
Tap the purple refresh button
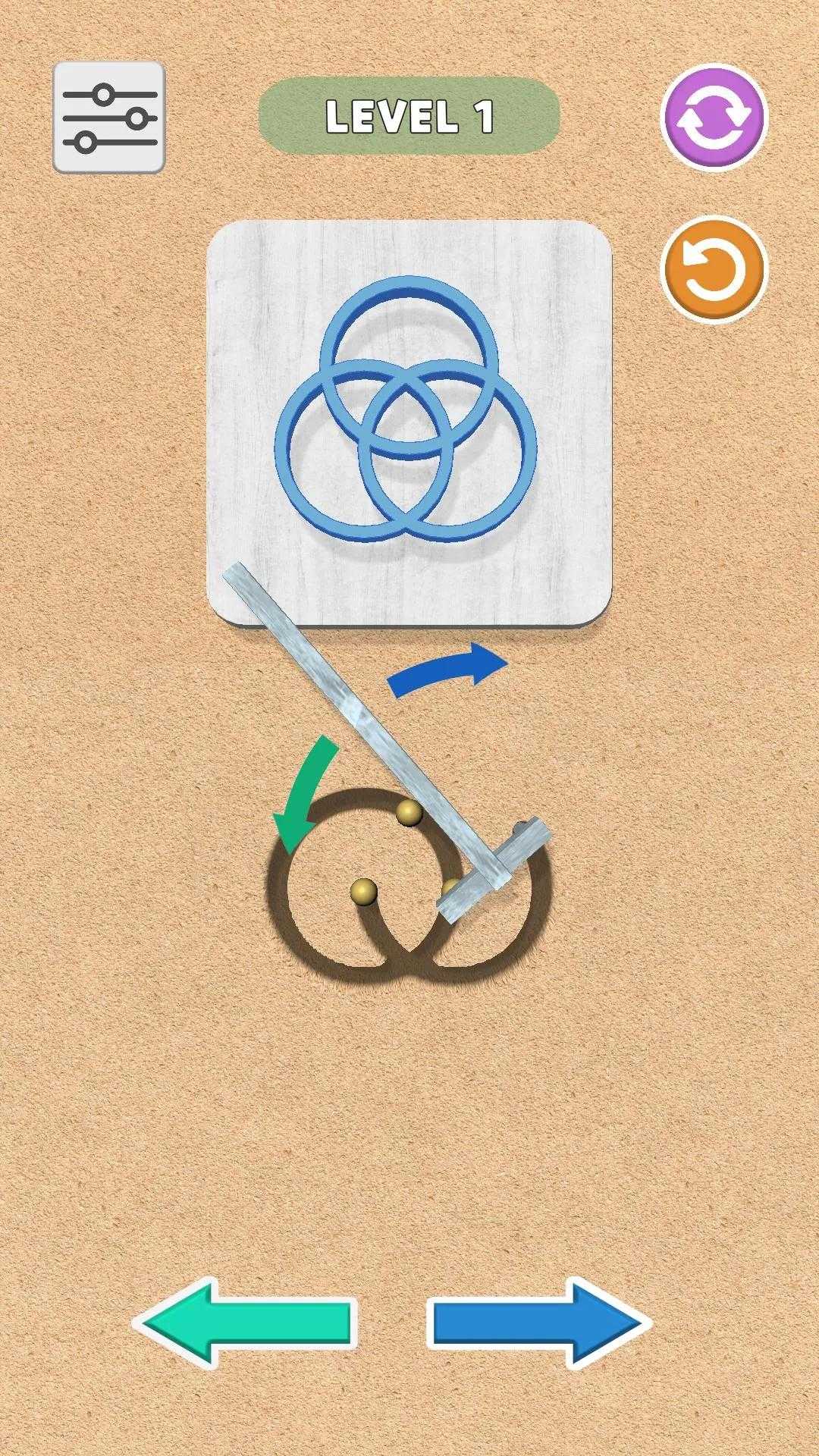(714, 118)
